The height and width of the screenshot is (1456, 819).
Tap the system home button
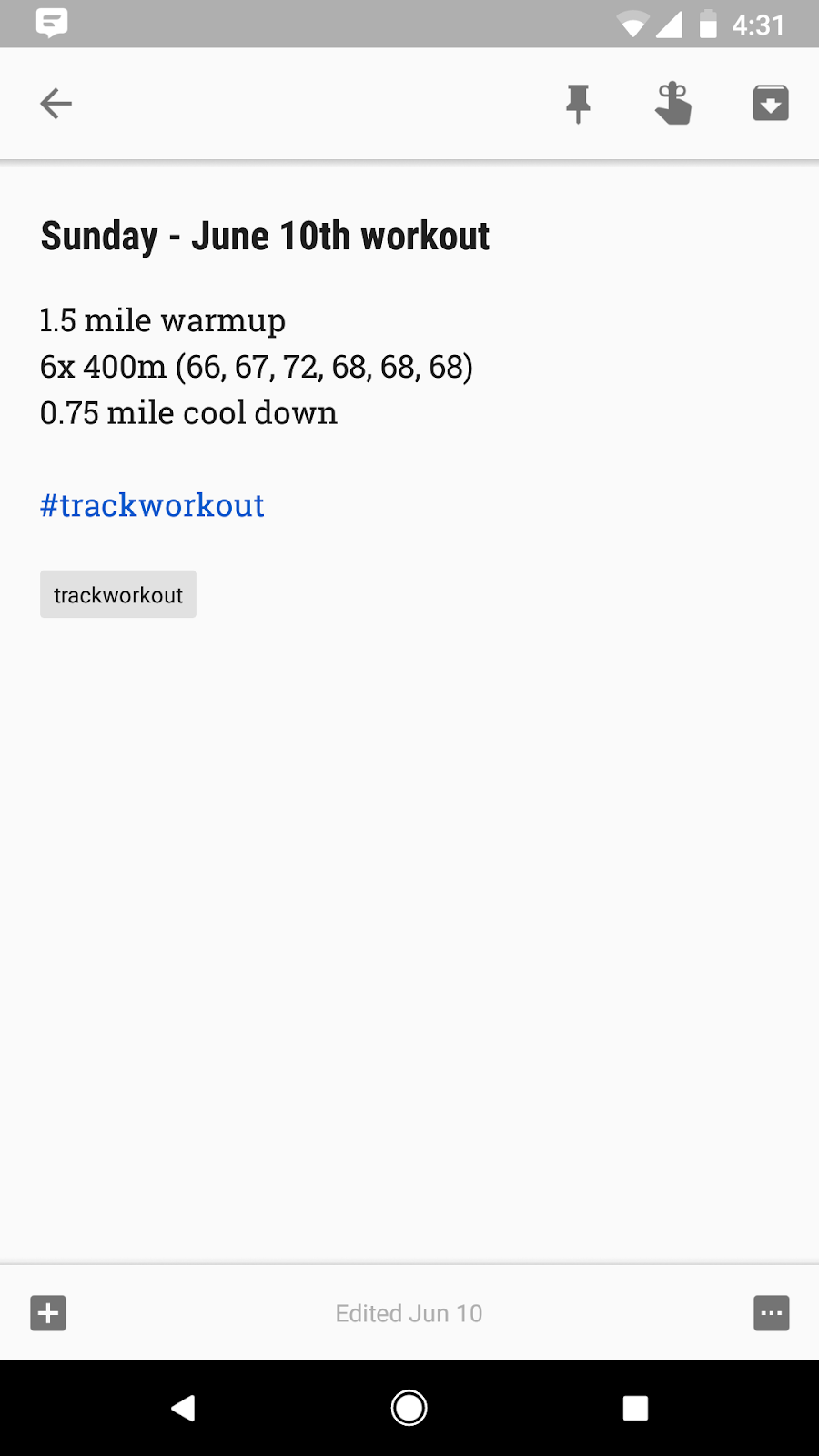(x=409, y=1408)
